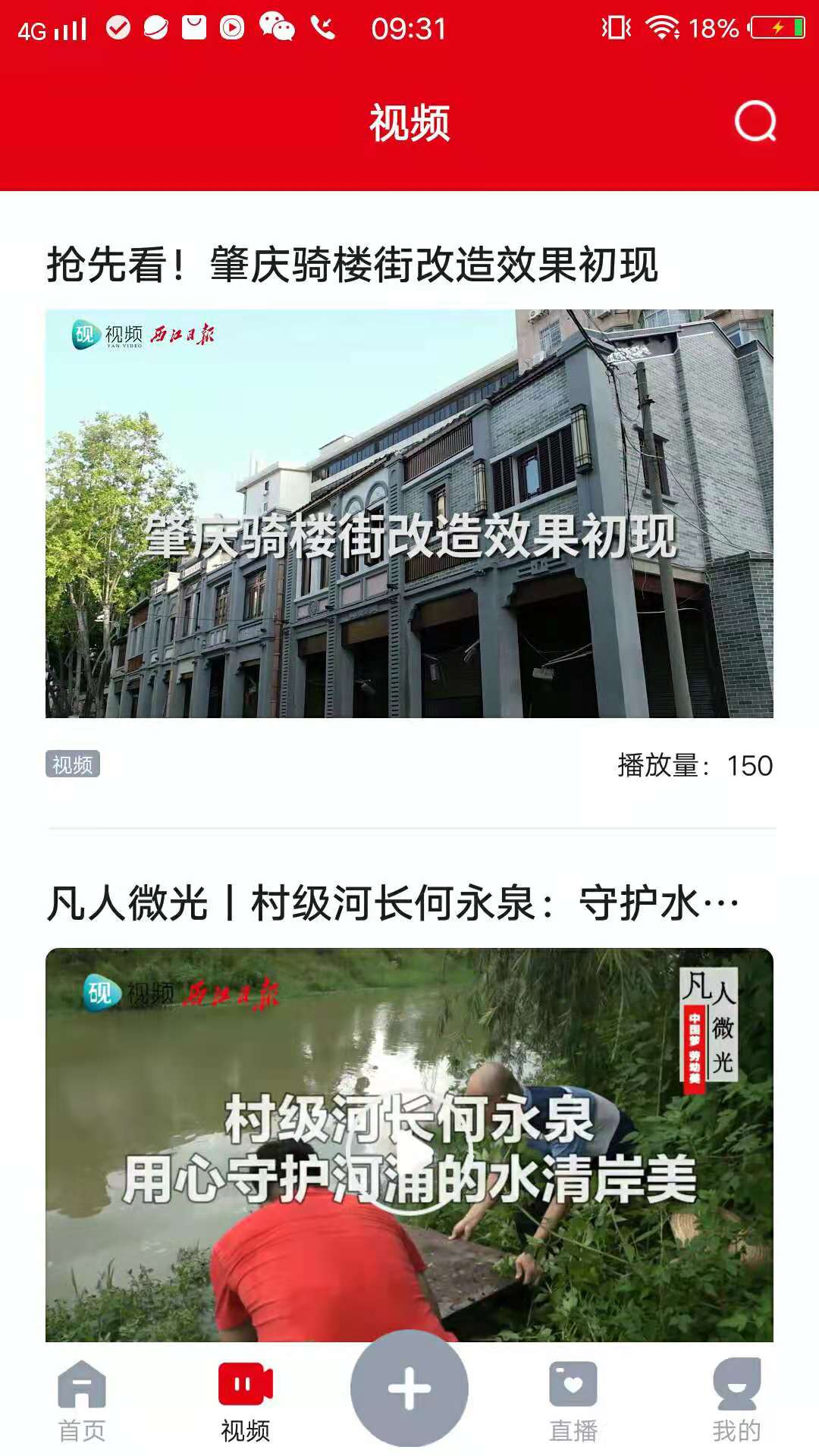Play the 村级河长何永泉 video
The height and width of the screenshot is (1456, 819).
coord(409,1153)
